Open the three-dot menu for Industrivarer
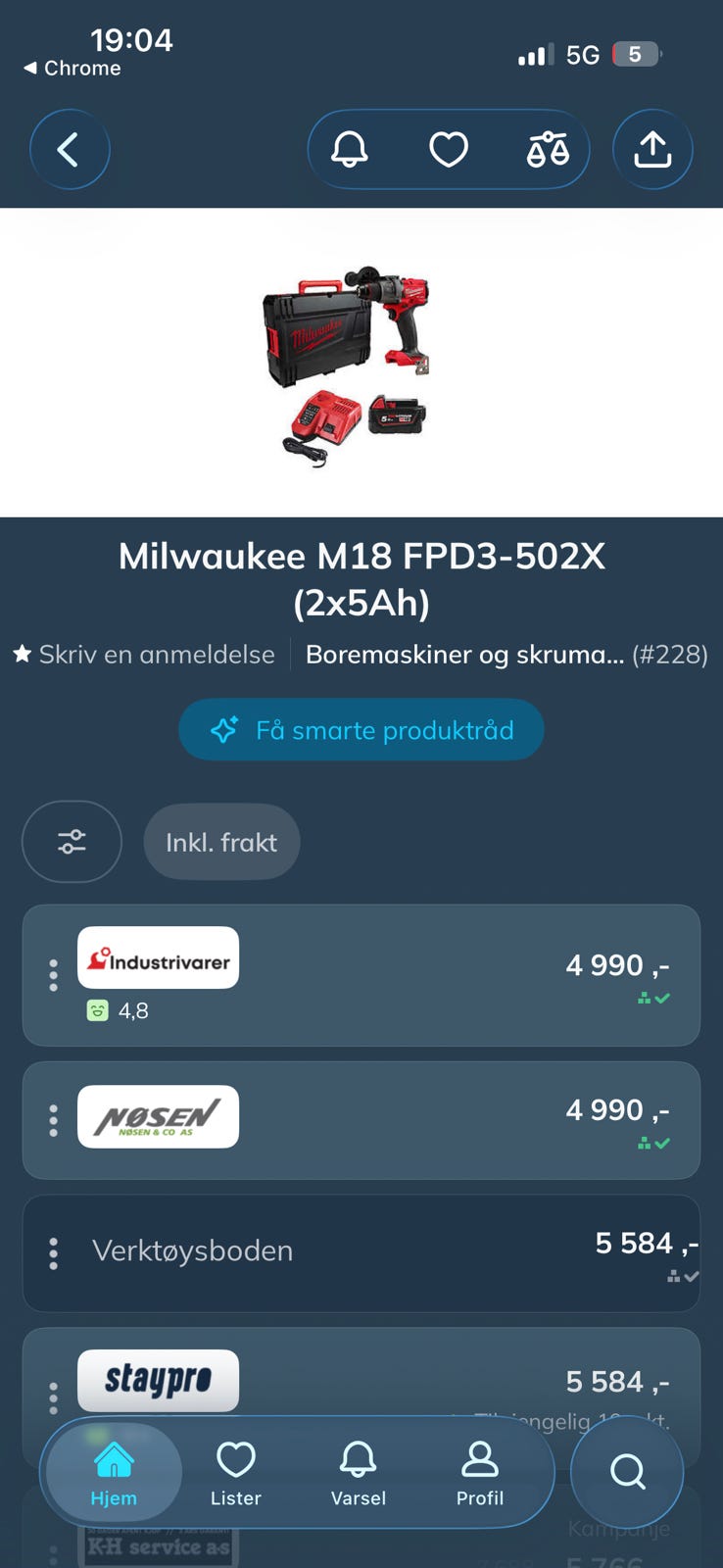This screenshot has height=1568, width=723. point(53,975)
